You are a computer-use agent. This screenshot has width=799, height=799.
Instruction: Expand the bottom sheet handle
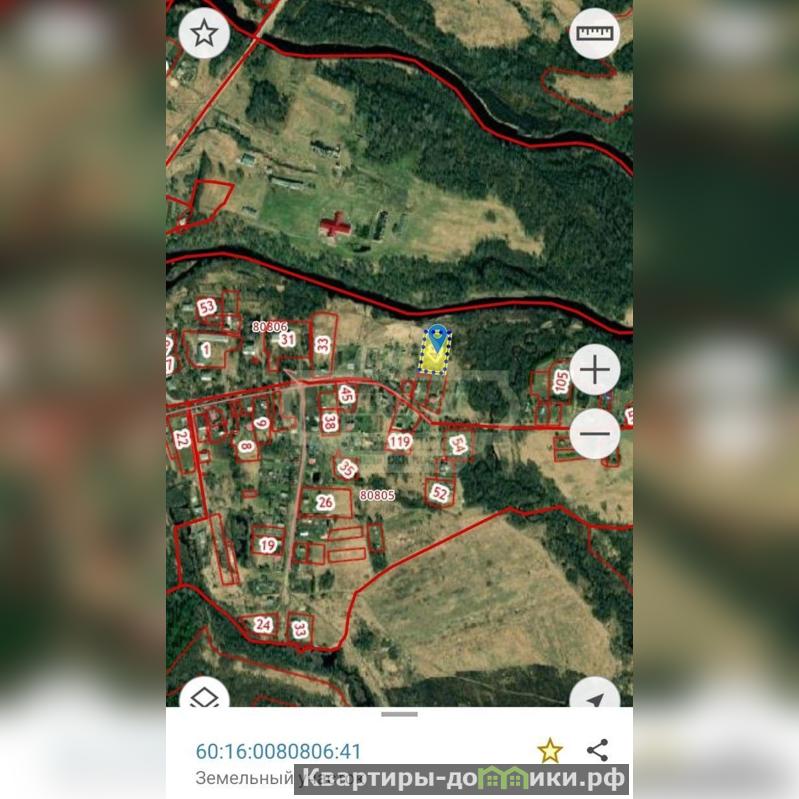399,714
